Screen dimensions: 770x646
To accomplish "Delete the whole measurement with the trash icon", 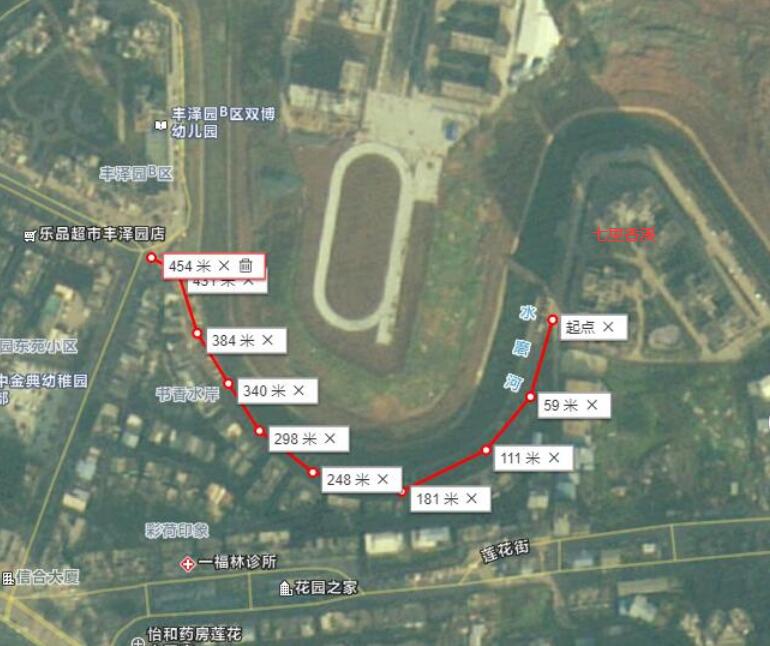I will click(x=247, y=265).
